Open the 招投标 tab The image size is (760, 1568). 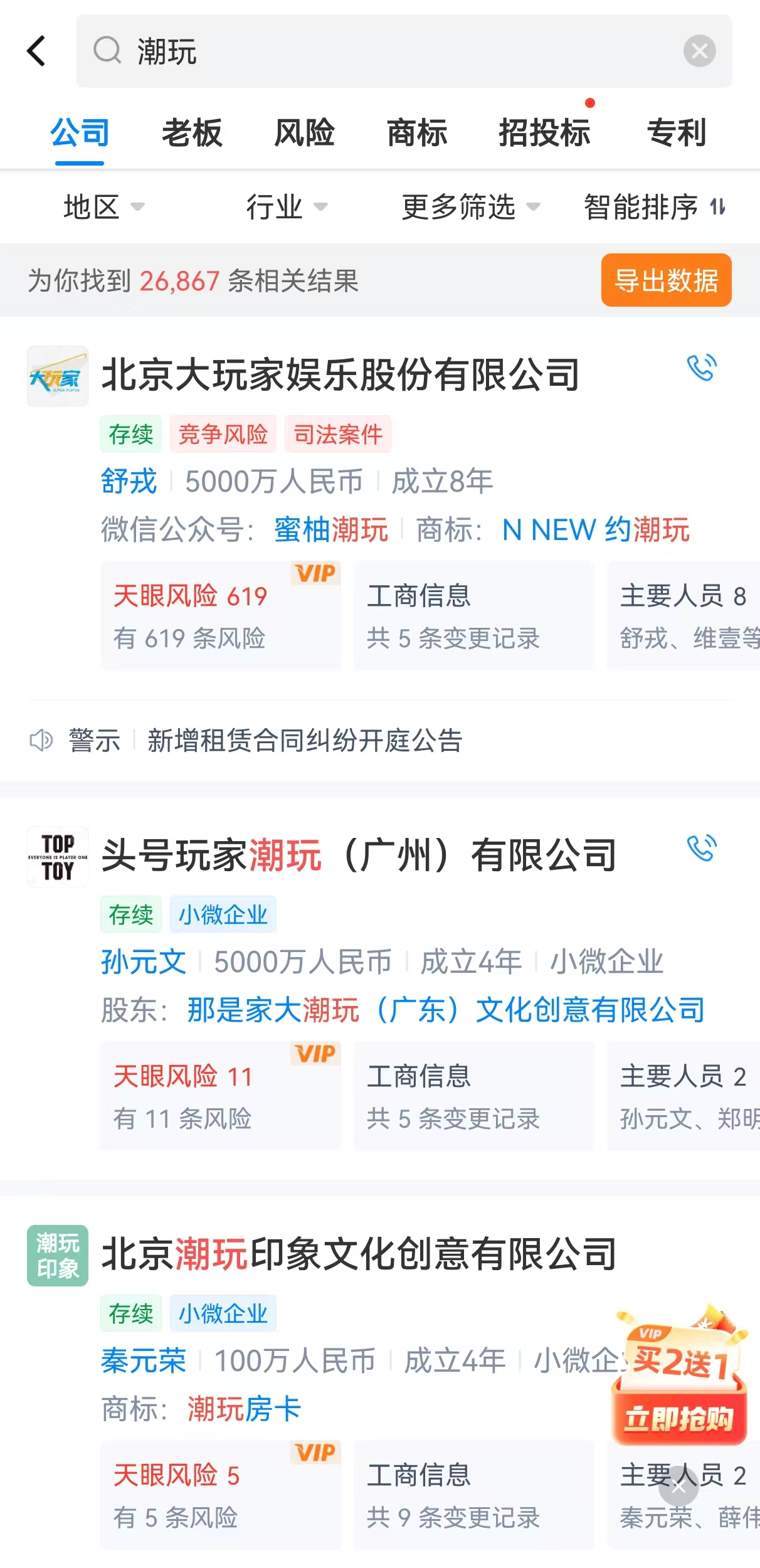[x=544, y=133]
